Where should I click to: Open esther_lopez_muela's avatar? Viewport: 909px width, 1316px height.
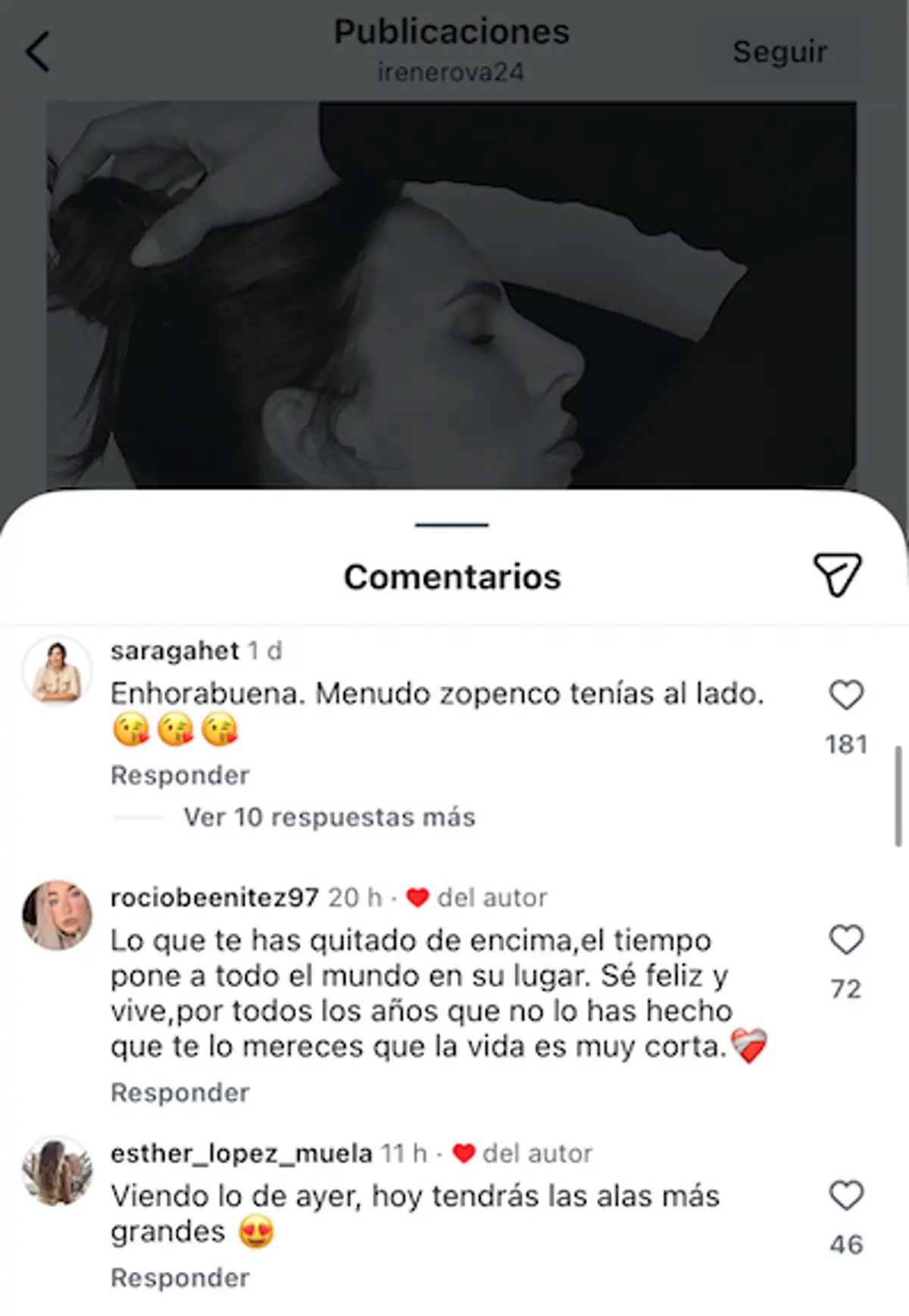tap(57, 1171)
